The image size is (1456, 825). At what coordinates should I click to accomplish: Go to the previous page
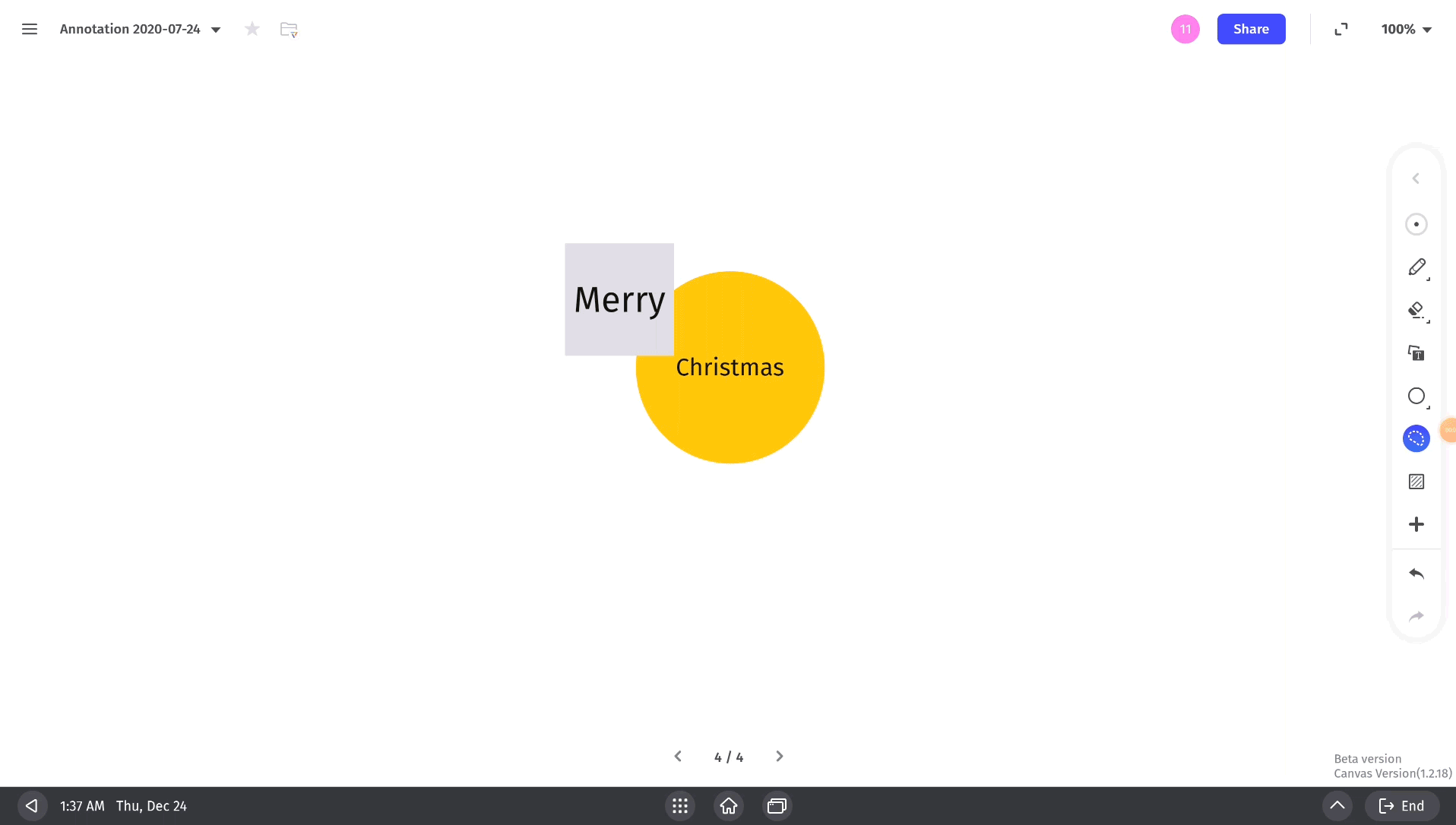678,757
